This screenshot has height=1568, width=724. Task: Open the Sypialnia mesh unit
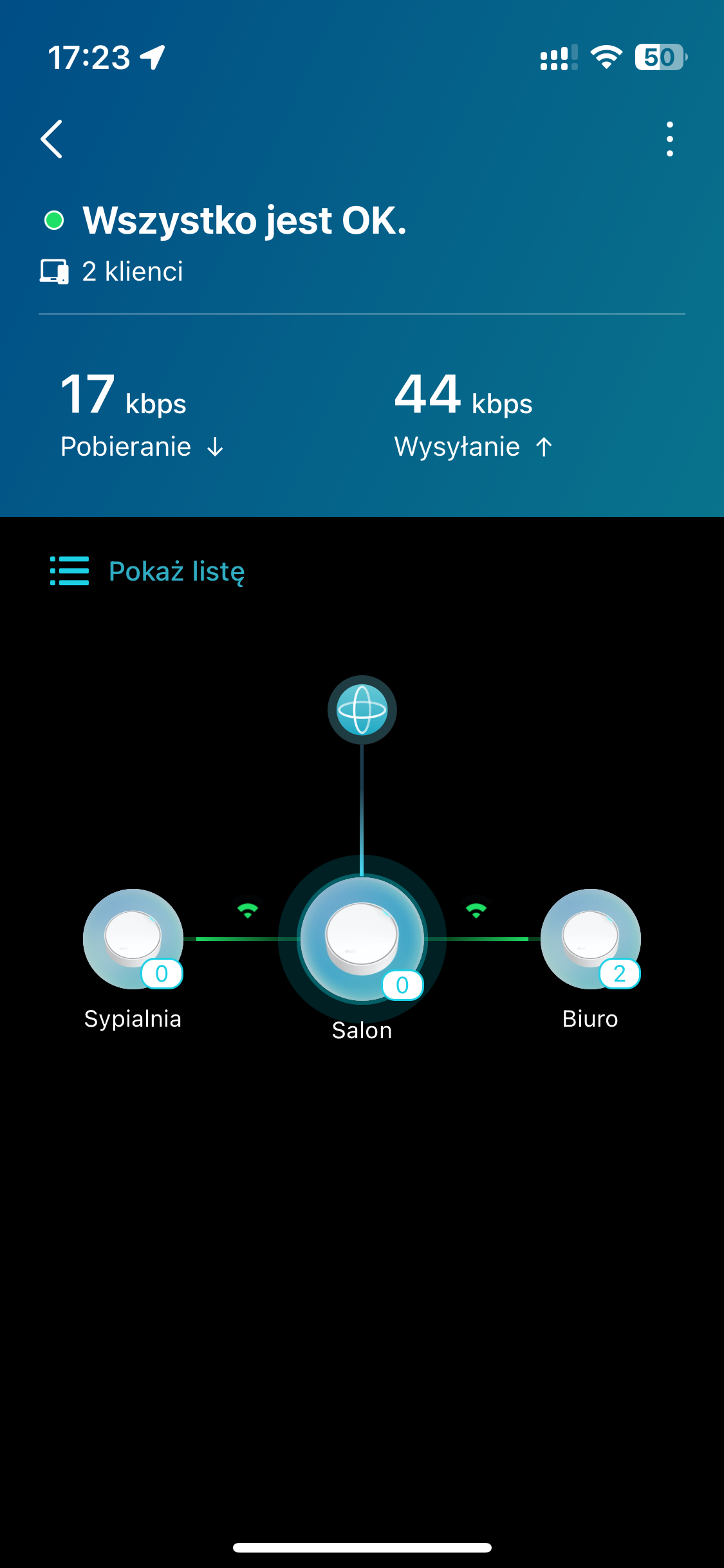[x=133, y=939]
